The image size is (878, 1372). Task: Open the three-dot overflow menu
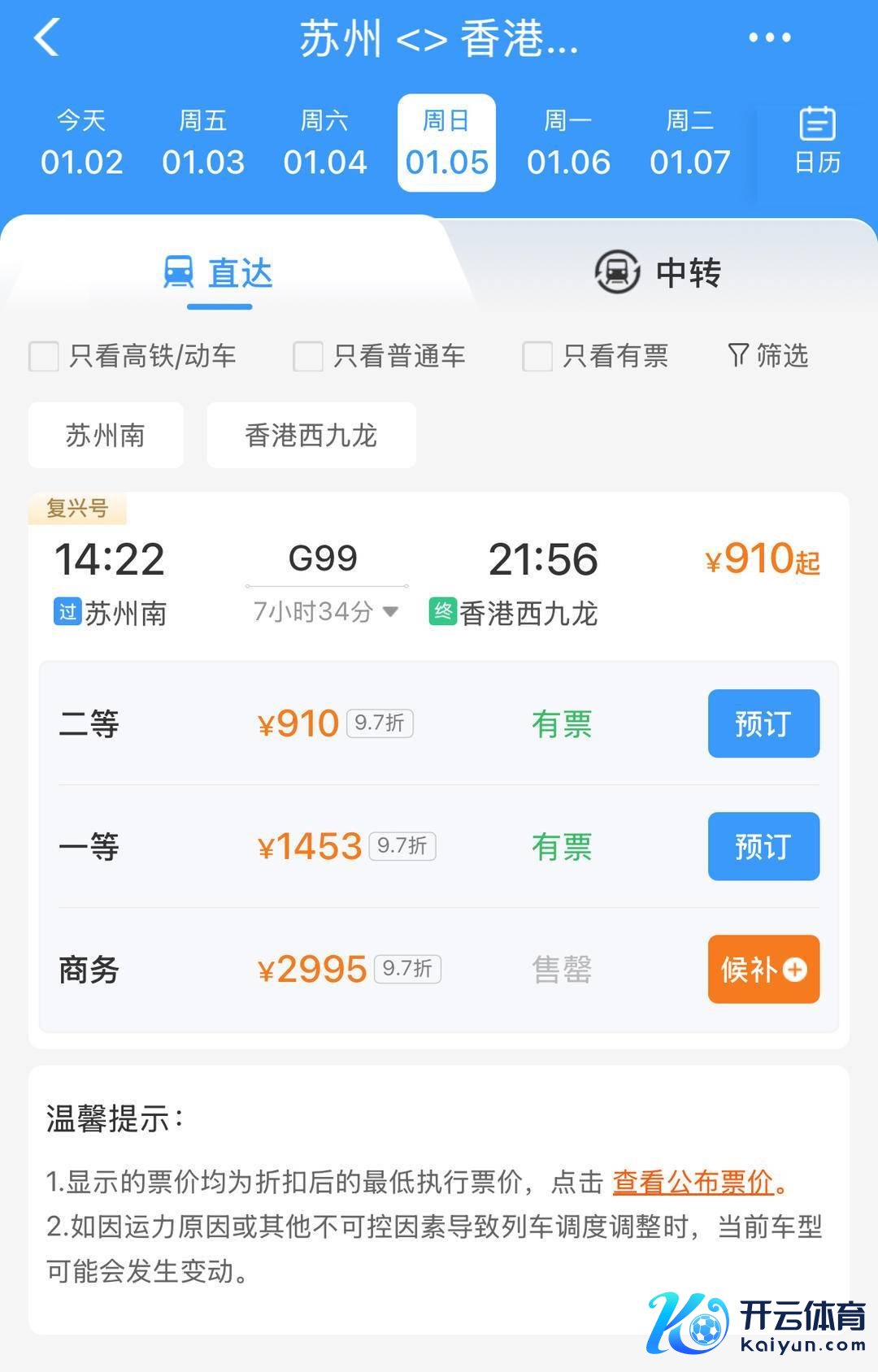[x=769, y=37]
